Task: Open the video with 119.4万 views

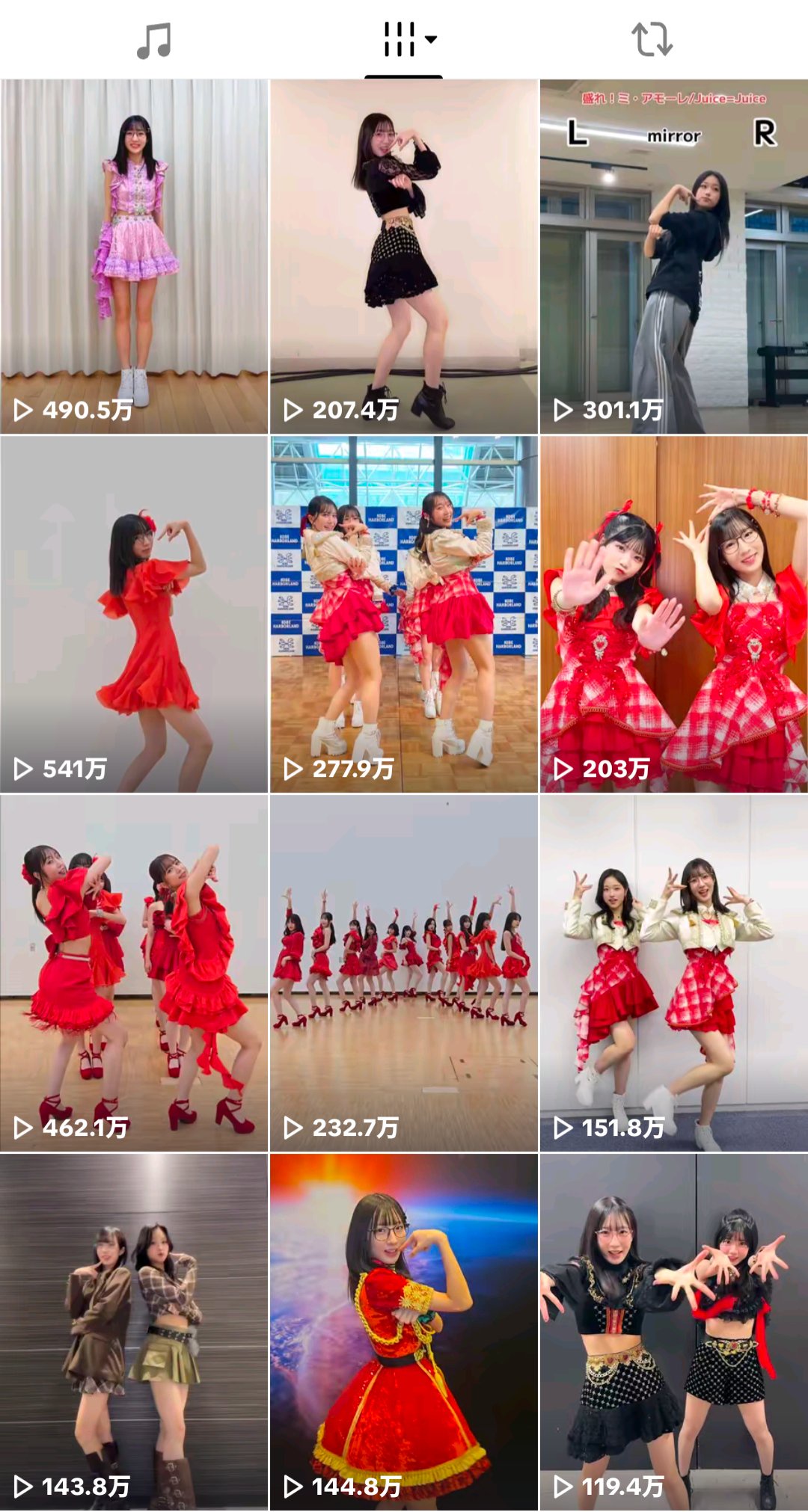Action: 673,1331
